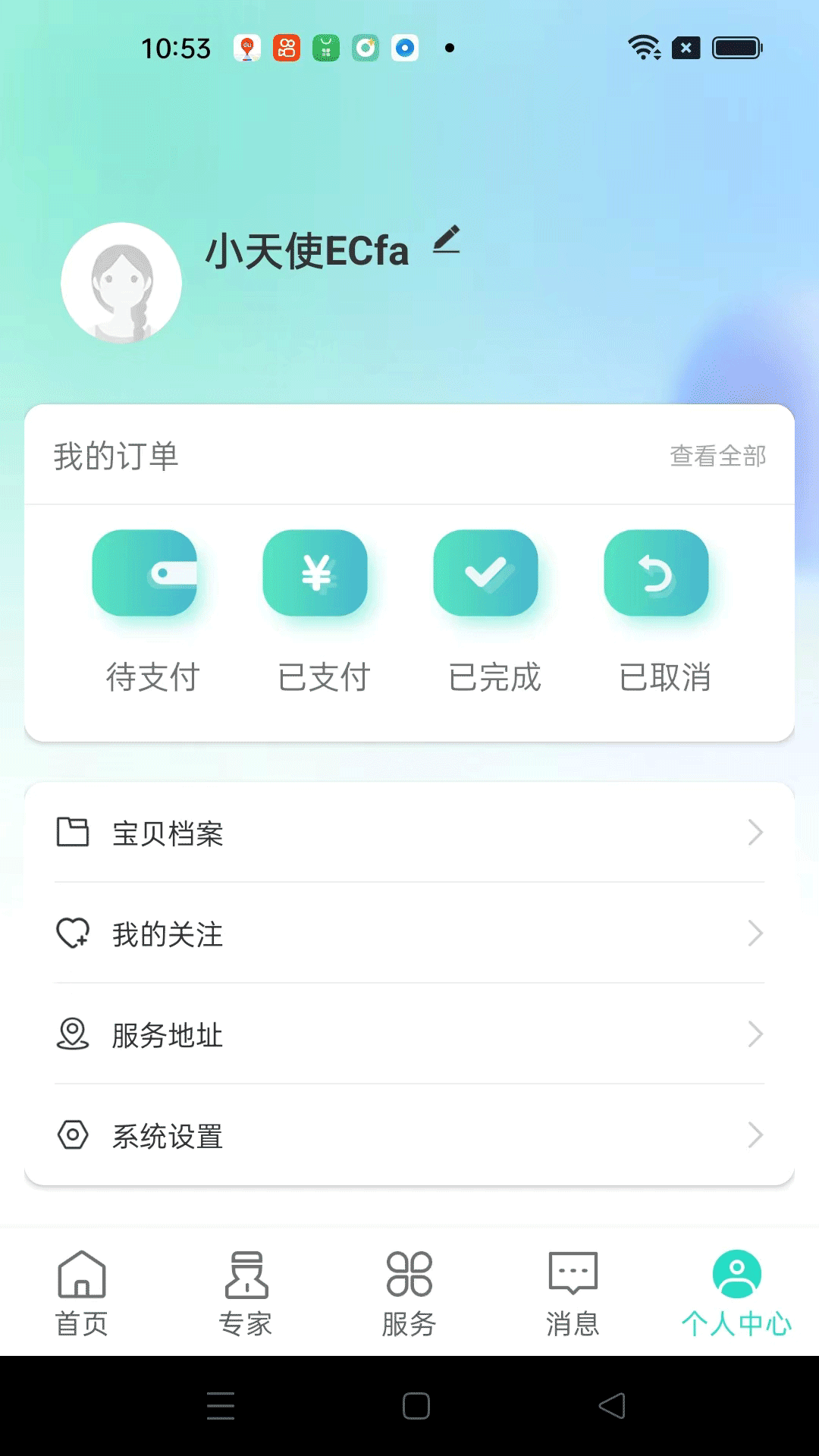Image resolution: width=819 pixels, height=1456 pixels.
Task: Click the location pin icon for 服务地址
Action: coord(73,1034)
